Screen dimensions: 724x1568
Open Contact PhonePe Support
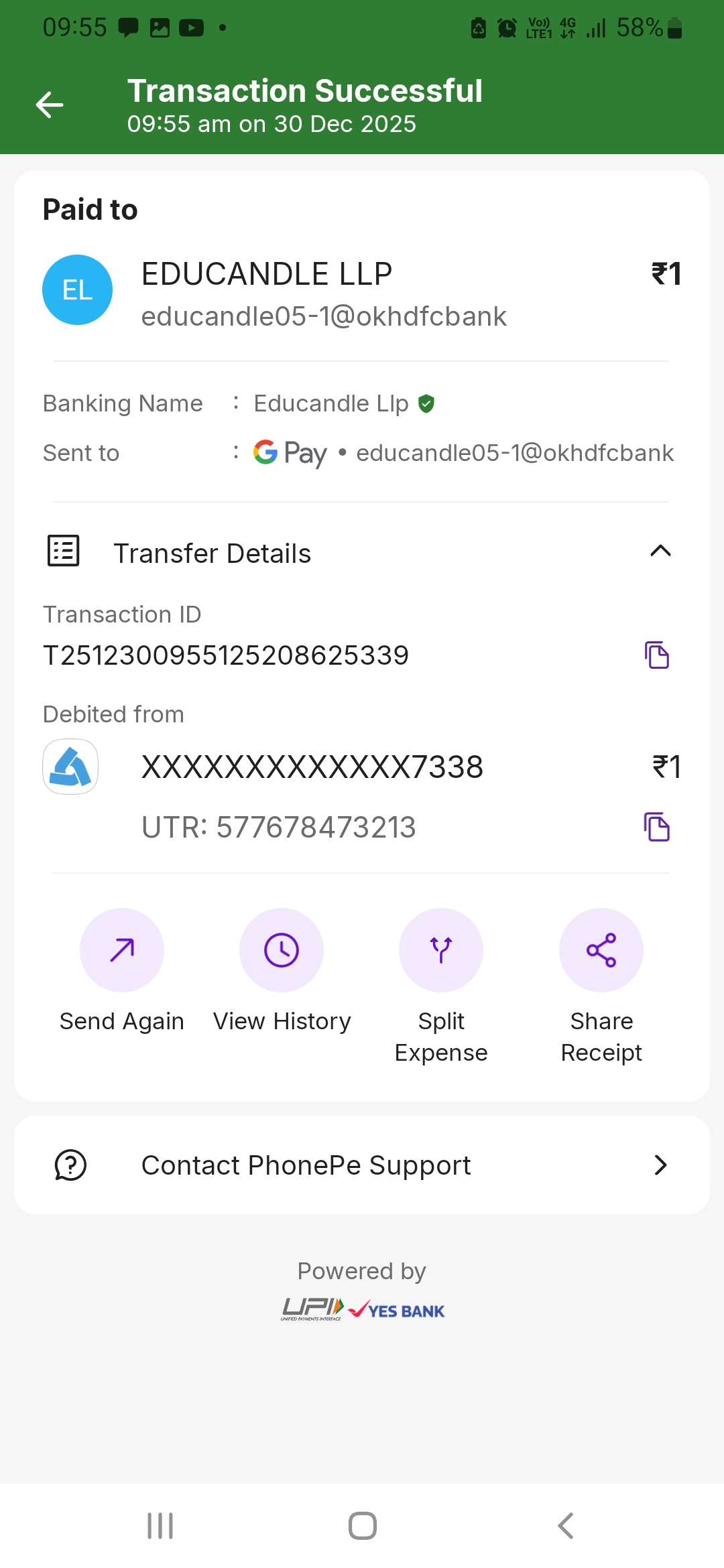362,1165
